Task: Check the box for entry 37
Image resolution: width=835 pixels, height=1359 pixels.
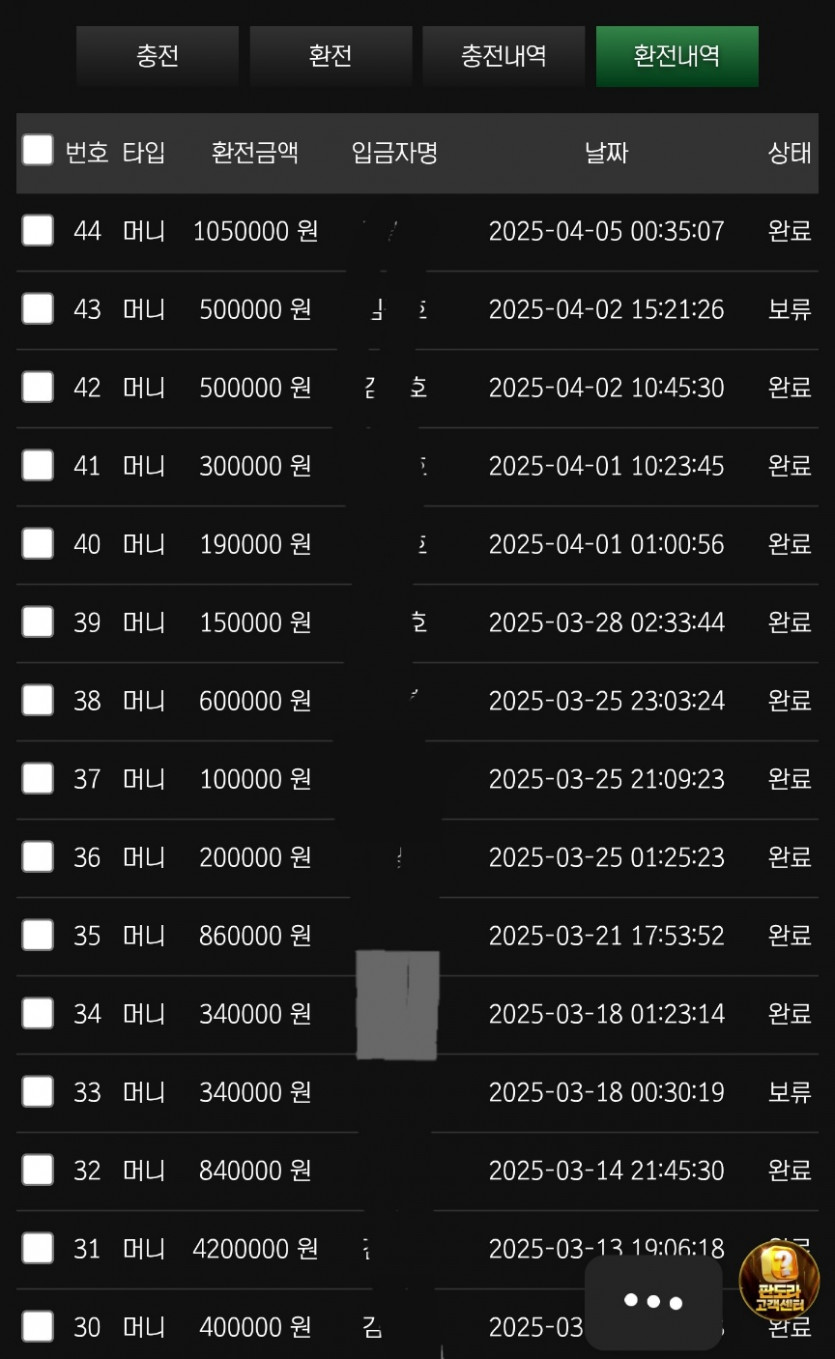Action: [38, 778]
